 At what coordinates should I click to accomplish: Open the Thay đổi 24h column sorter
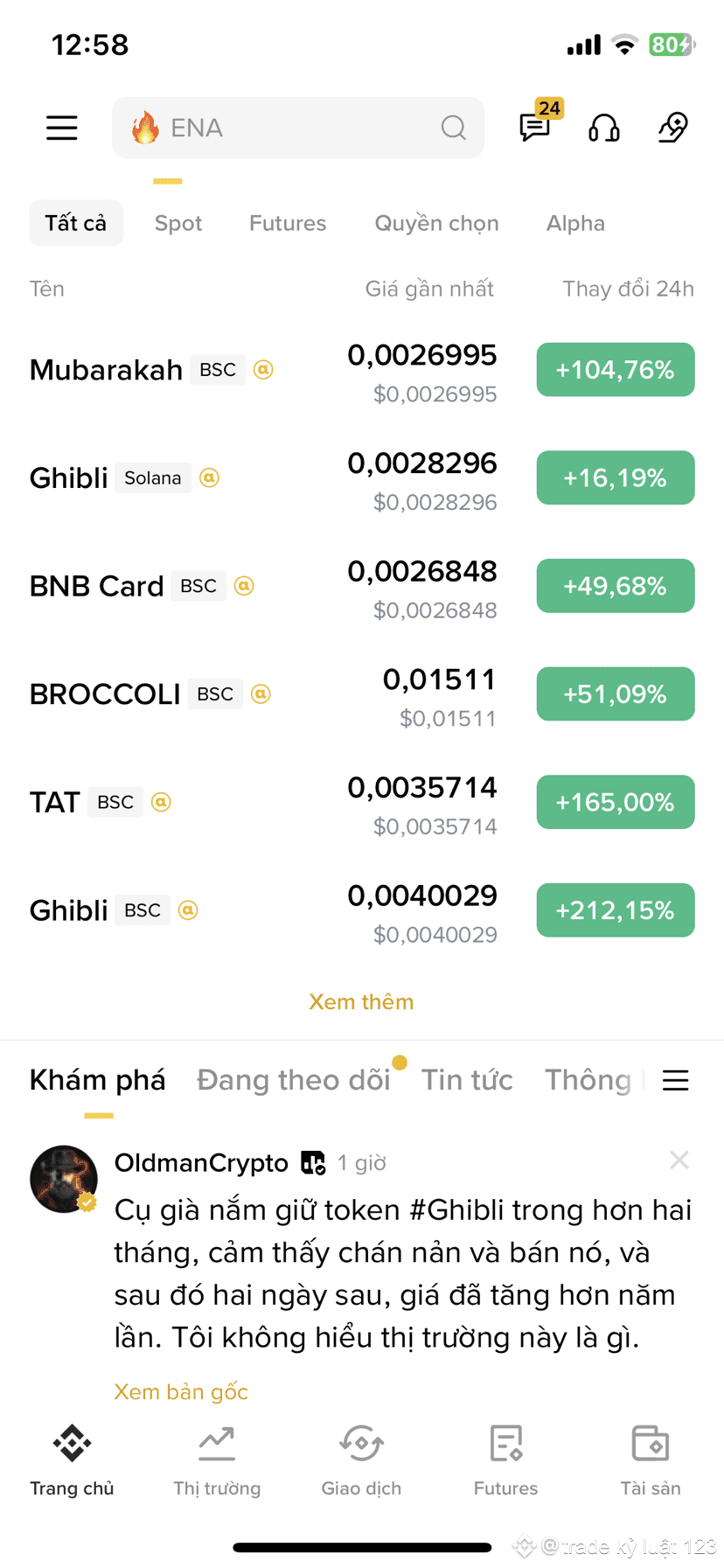627,289
